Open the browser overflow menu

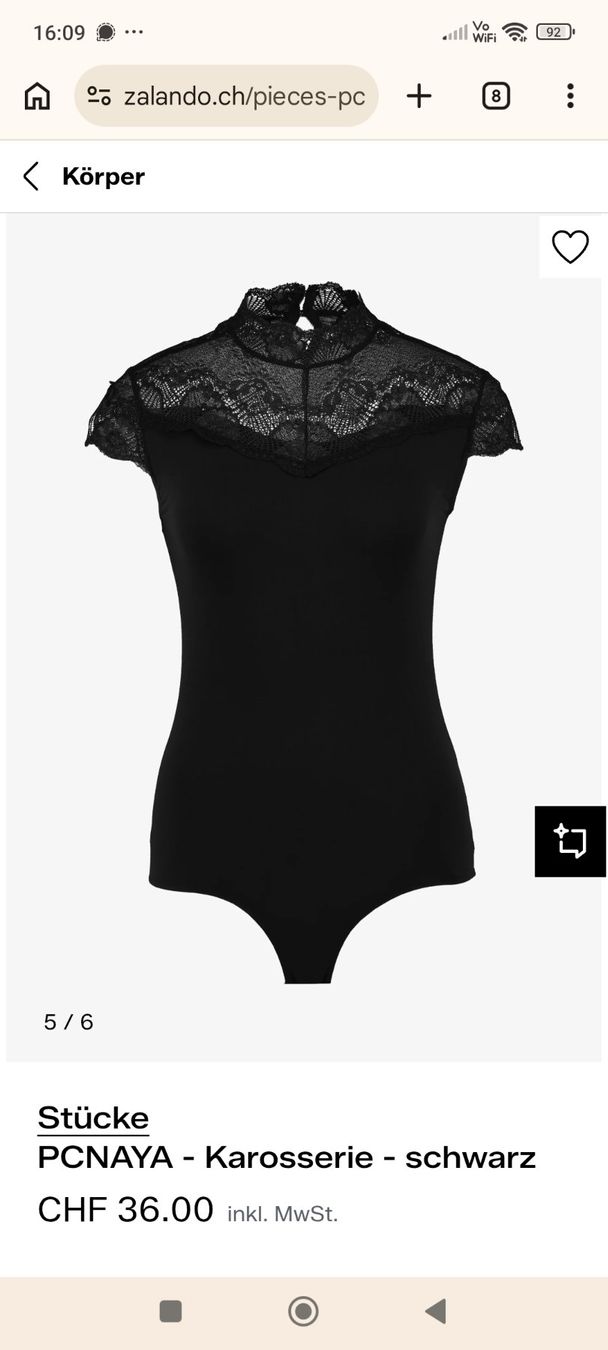(570, 96)
